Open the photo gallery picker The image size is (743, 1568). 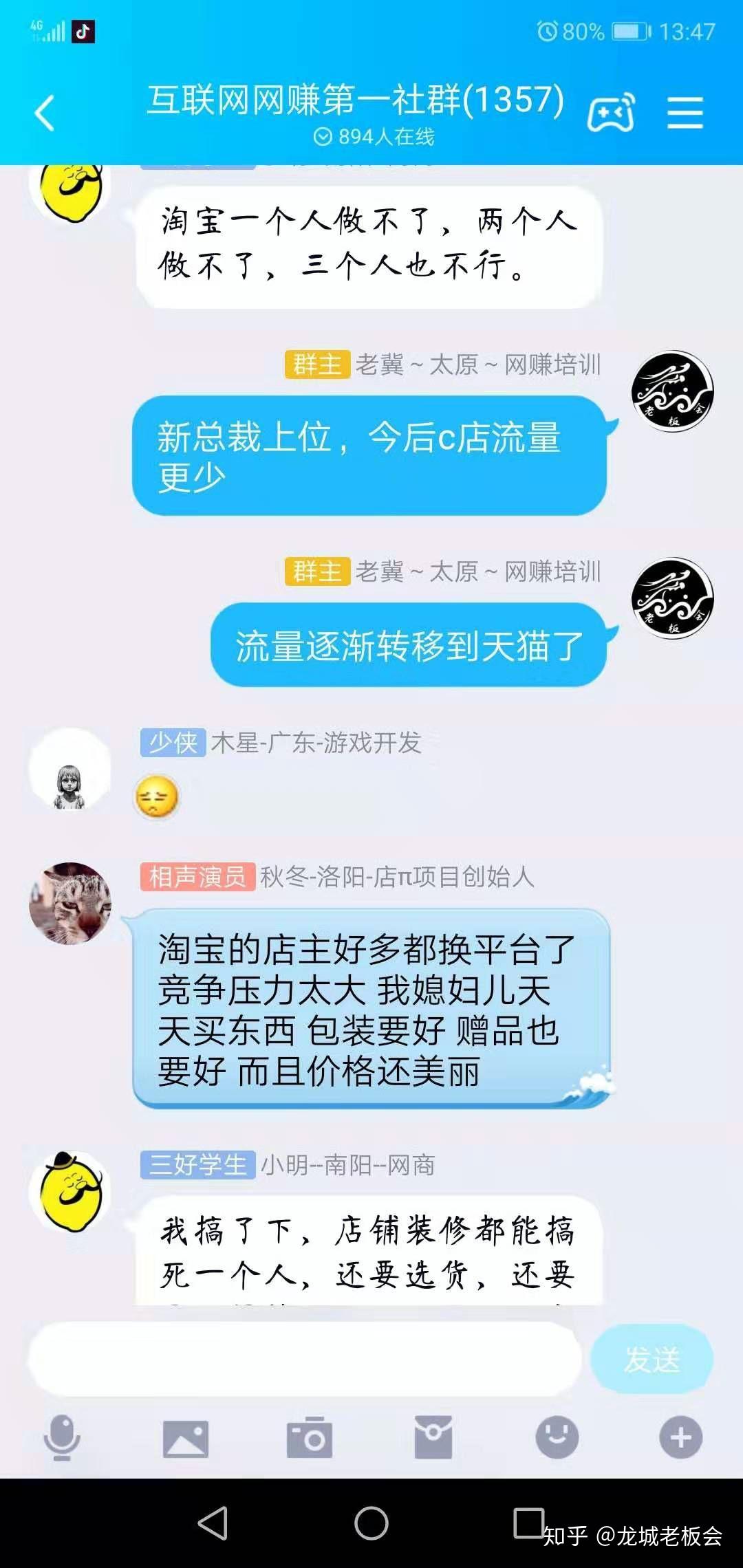point(186,1438)
